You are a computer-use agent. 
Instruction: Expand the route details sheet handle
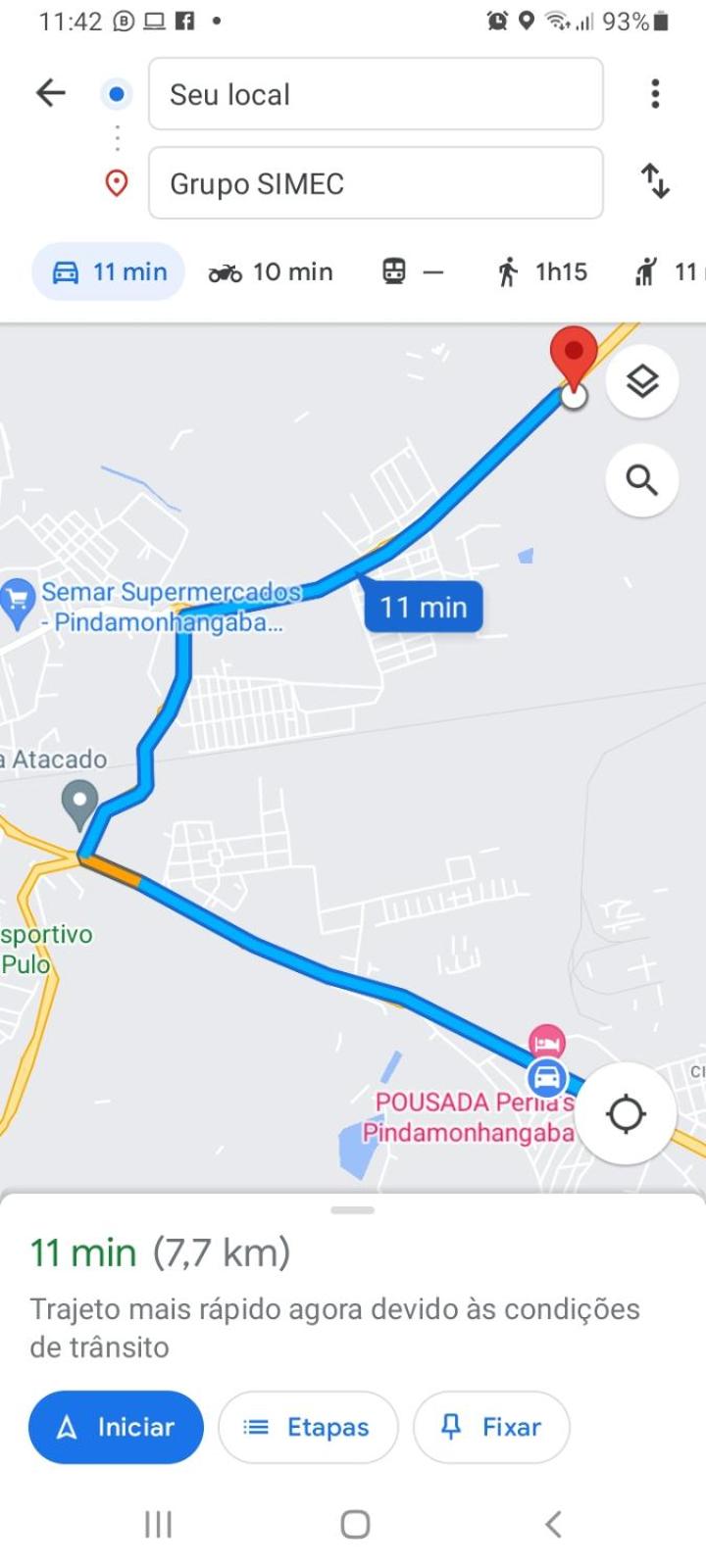[353, 1210]
